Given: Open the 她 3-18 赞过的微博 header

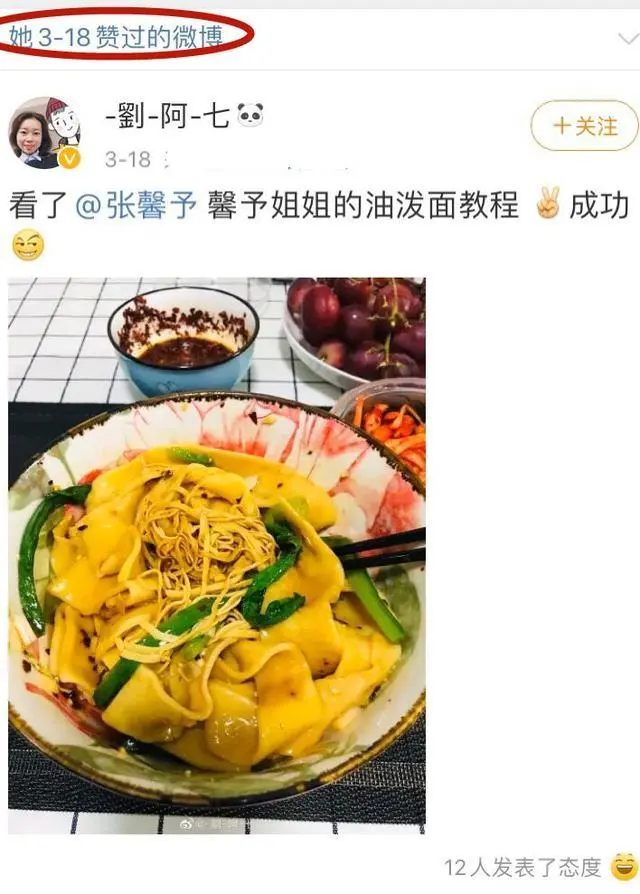Looking at the screenshot, I should tap(128, 37).
